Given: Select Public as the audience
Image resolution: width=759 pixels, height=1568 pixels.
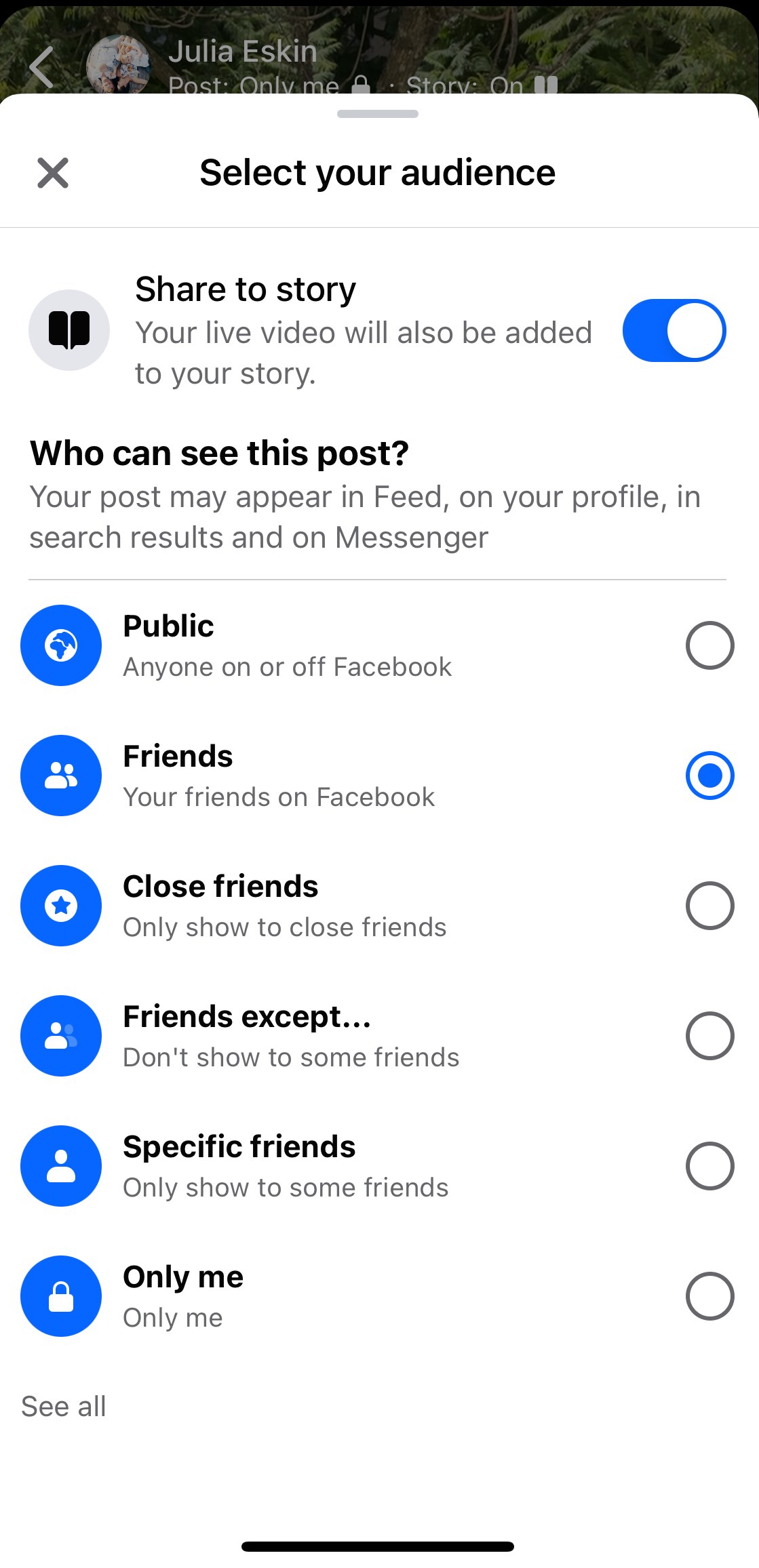Looking at the screenshot, I should [709, 645].
